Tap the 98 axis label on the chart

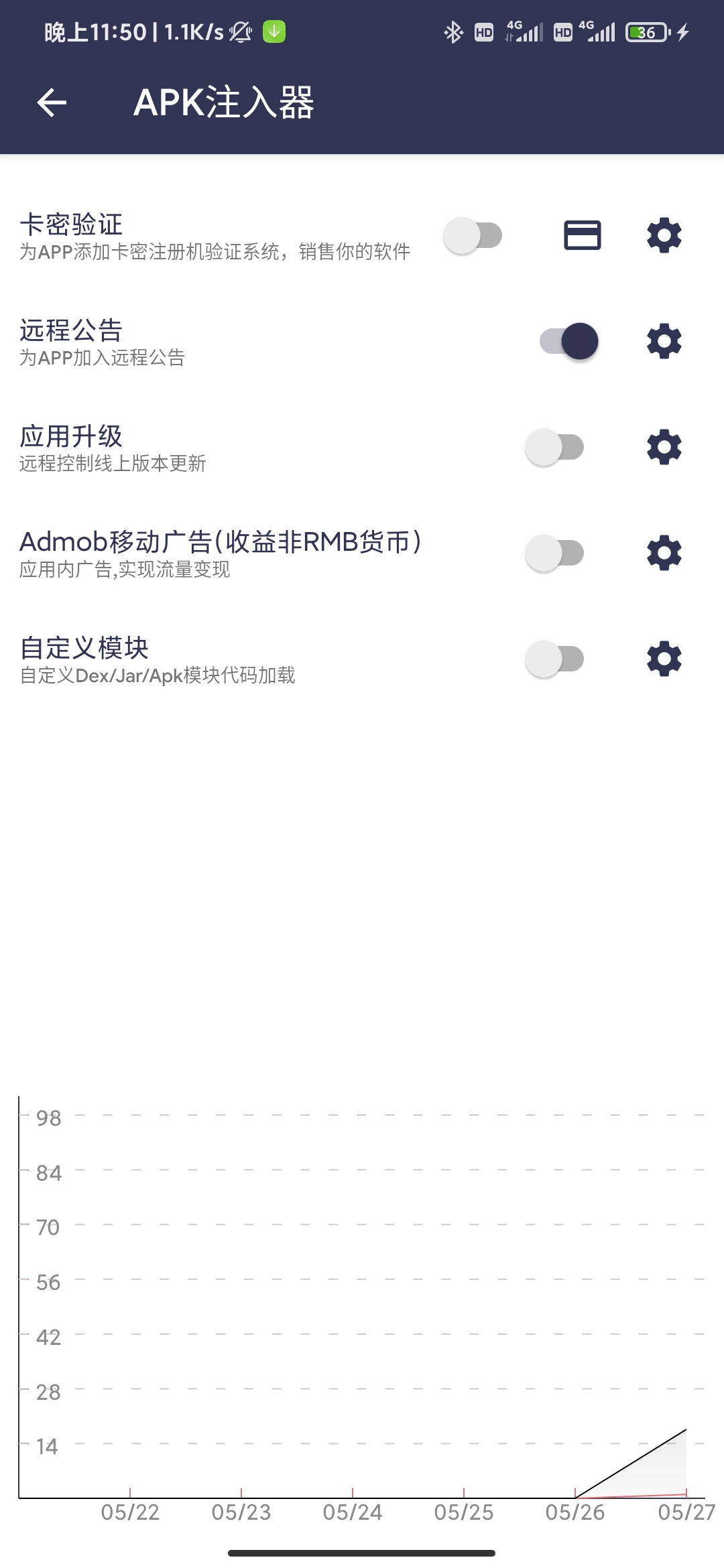(x=48, y=1118)
